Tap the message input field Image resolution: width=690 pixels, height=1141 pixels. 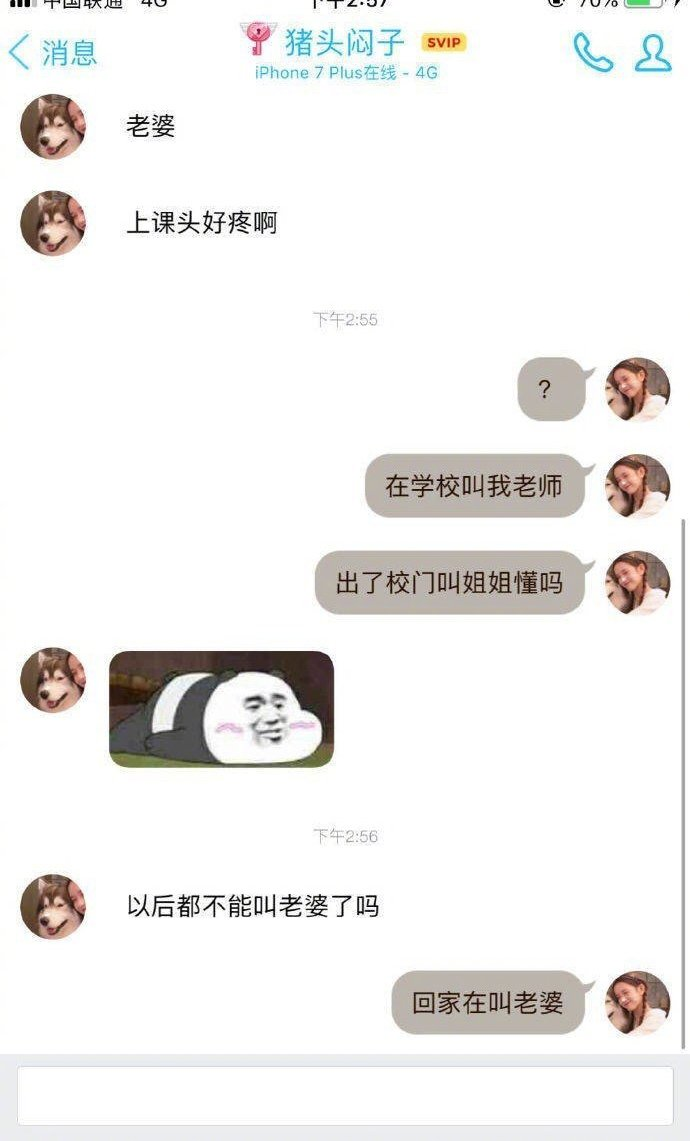coord(345,1096)
